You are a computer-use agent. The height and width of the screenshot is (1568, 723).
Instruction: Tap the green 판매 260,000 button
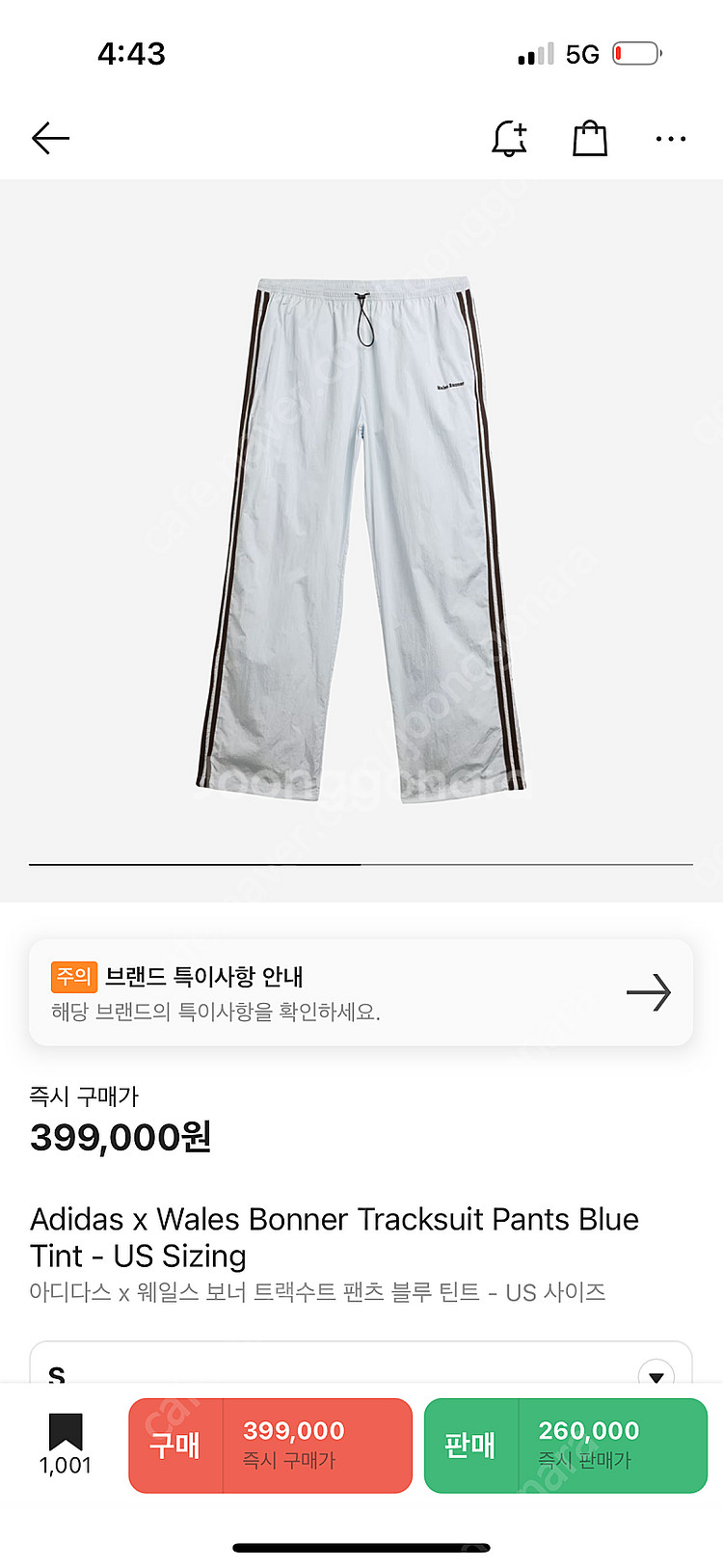(566, 1445)
